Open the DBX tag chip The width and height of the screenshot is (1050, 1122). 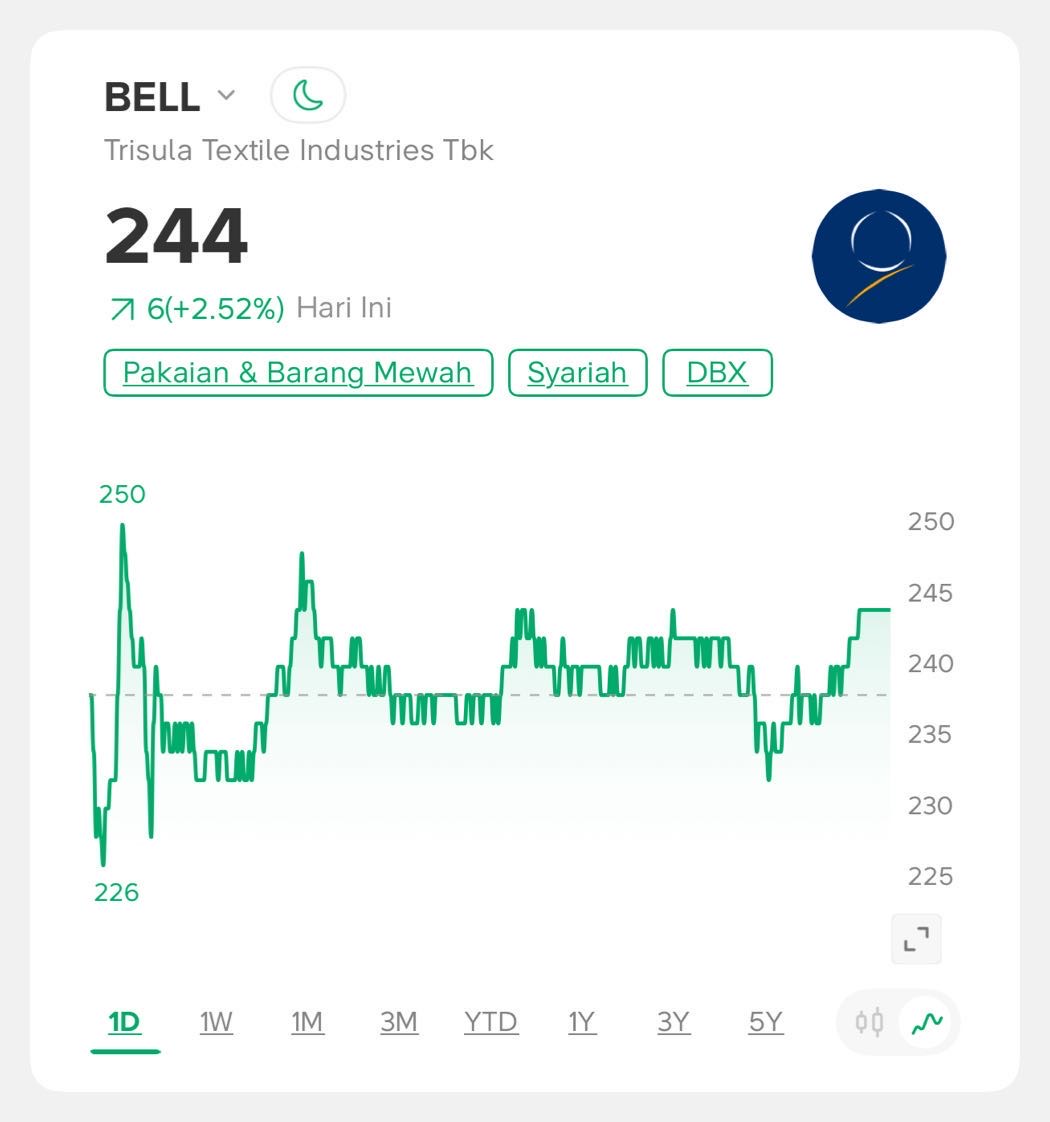coord(717,373)
